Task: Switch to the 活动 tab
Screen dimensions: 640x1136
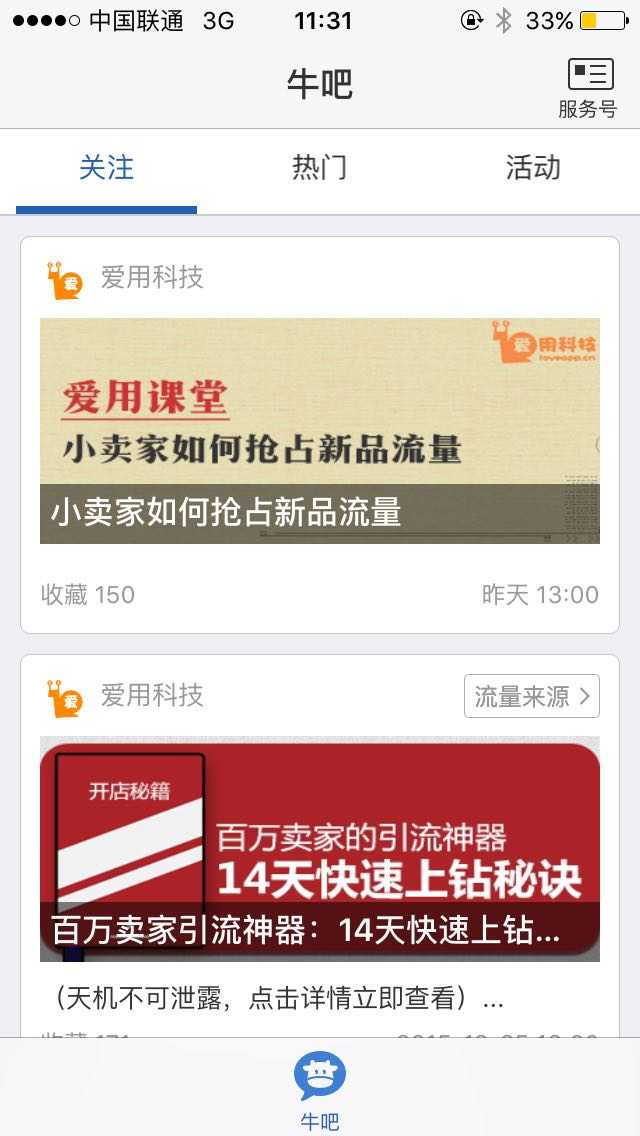Action: 532,168
